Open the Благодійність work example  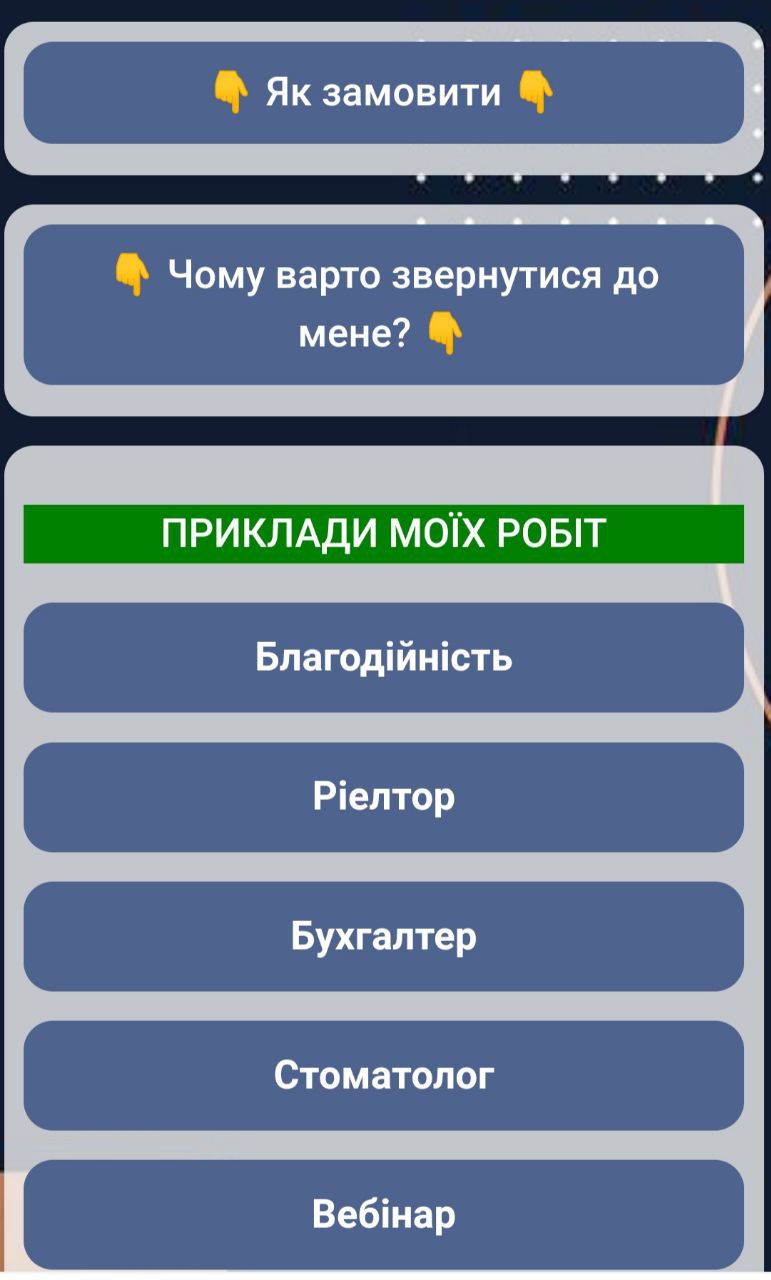click(x=384, y=657)
